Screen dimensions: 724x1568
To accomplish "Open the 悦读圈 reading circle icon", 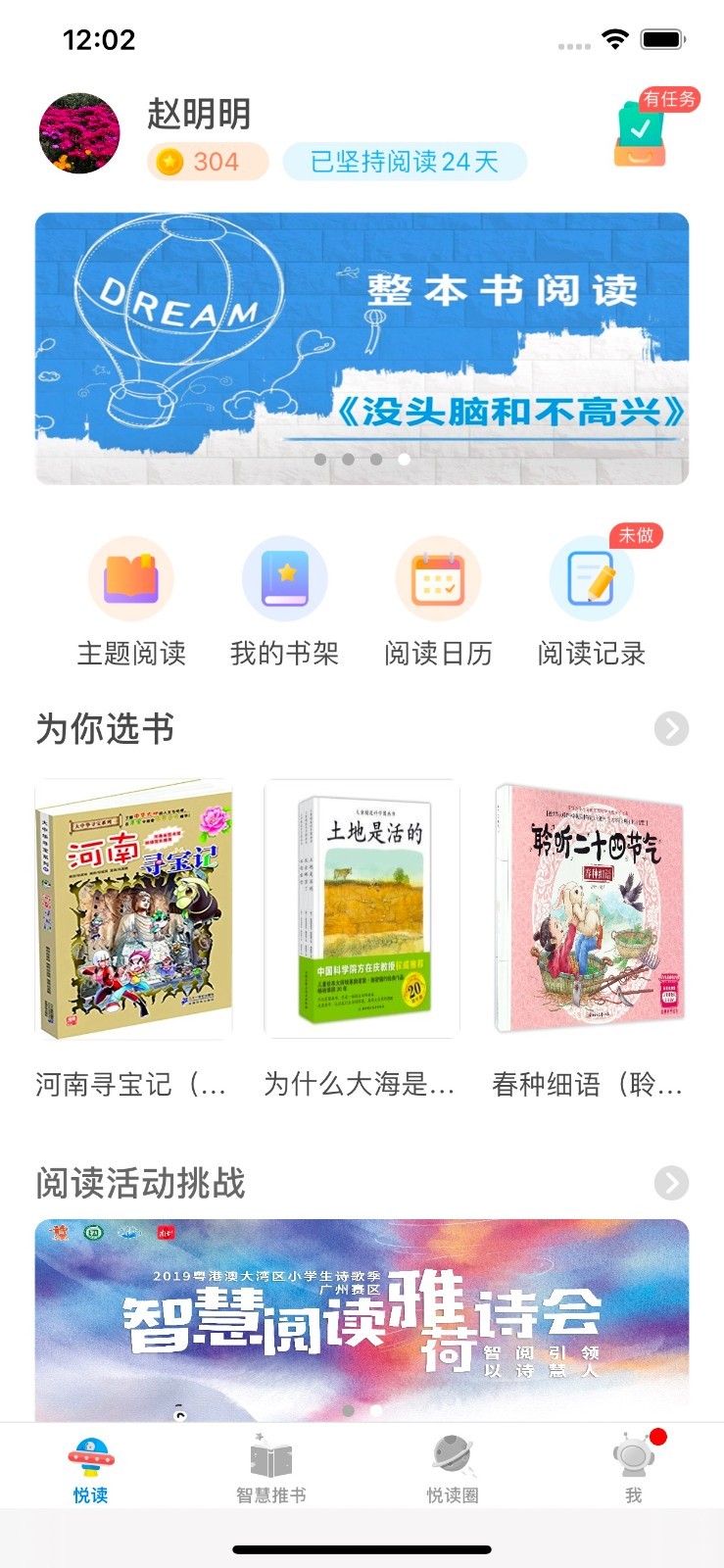I will (x=451, y=1457).
